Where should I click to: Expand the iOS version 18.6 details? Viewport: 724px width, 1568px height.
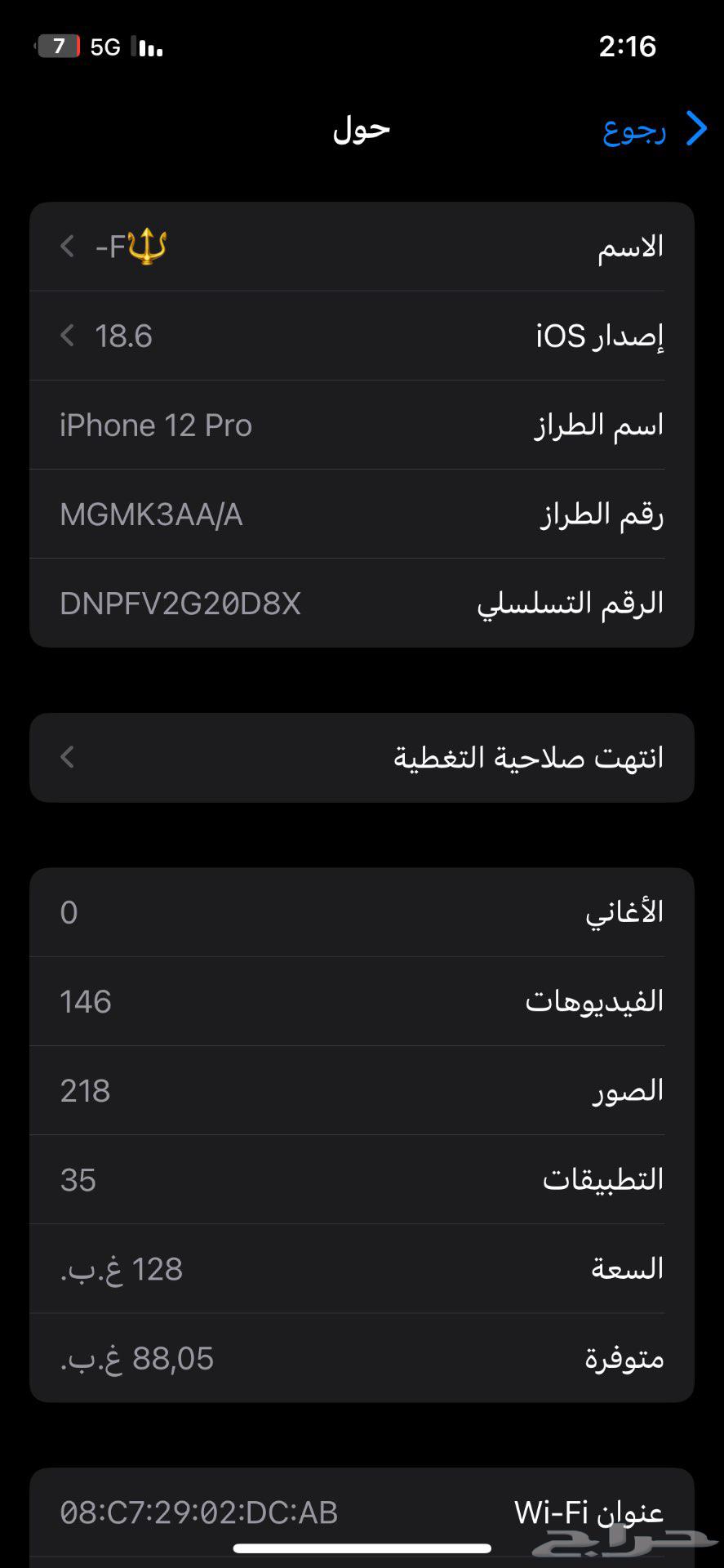[x=362, y=336]
